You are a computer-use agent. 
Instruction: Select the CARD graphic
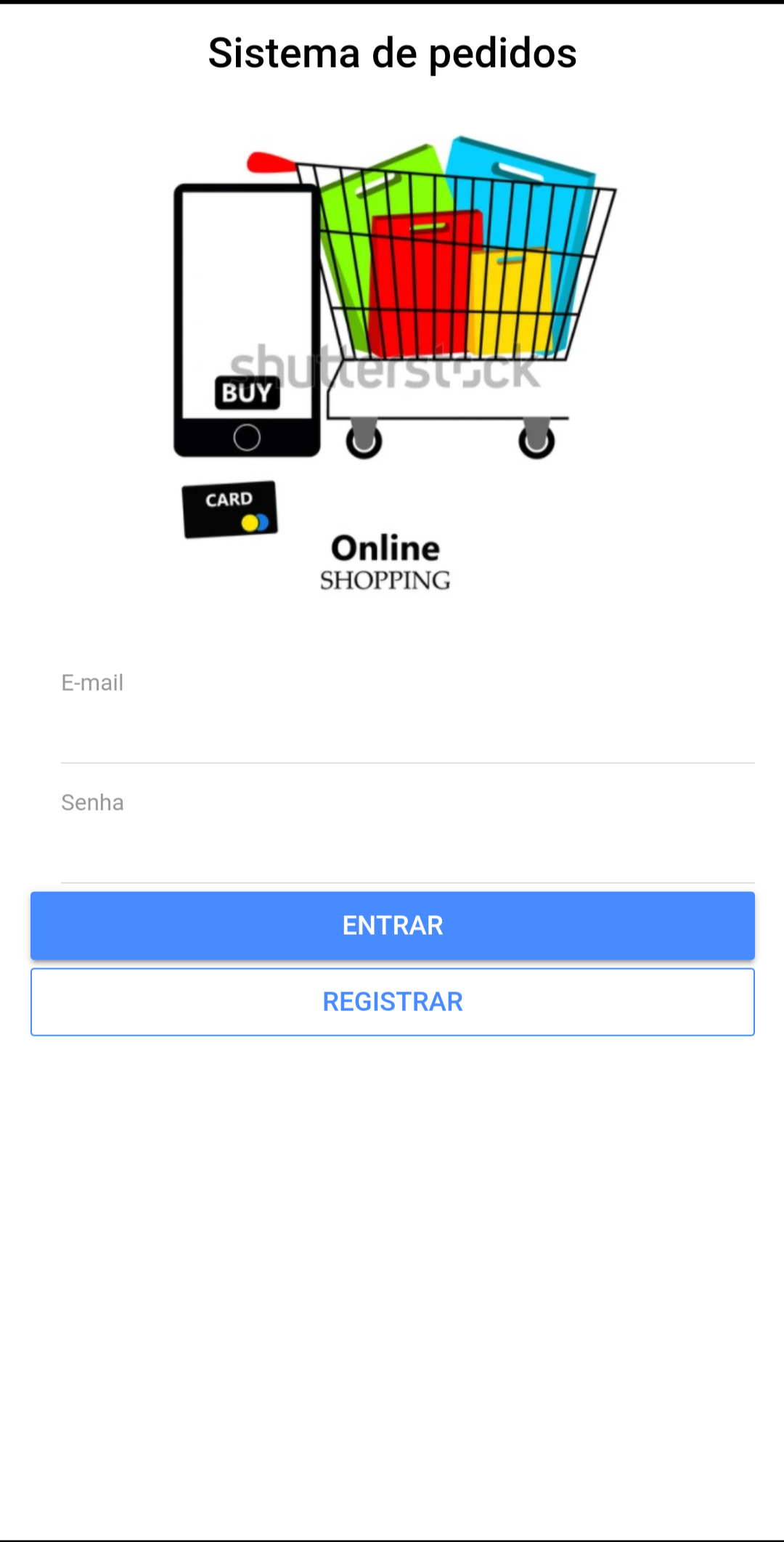tap(229, 508)
